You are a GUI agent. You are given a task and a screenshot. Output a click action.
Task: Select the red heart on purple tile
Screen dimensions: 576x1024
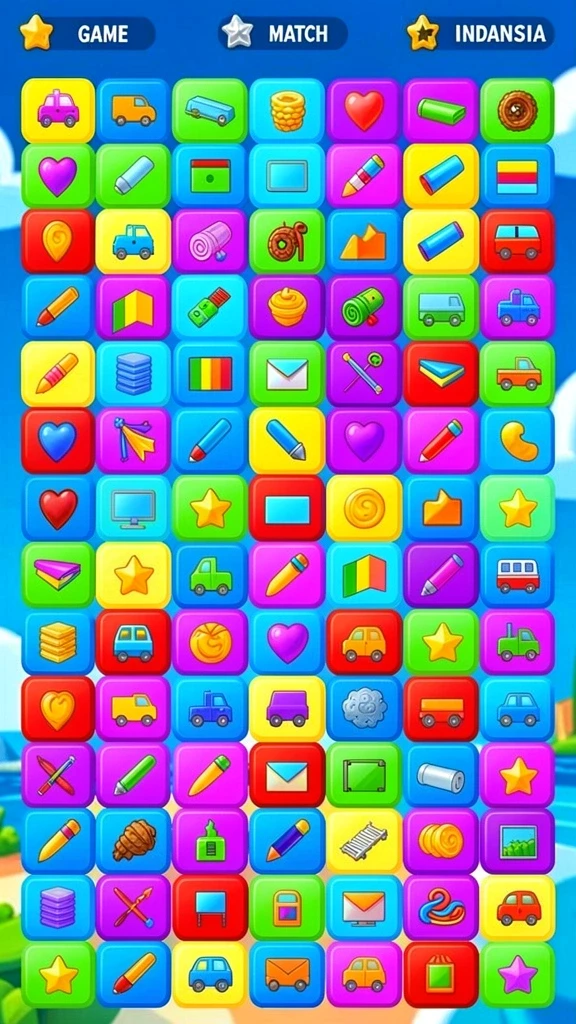pyautogui.click(x=364, y=110)
